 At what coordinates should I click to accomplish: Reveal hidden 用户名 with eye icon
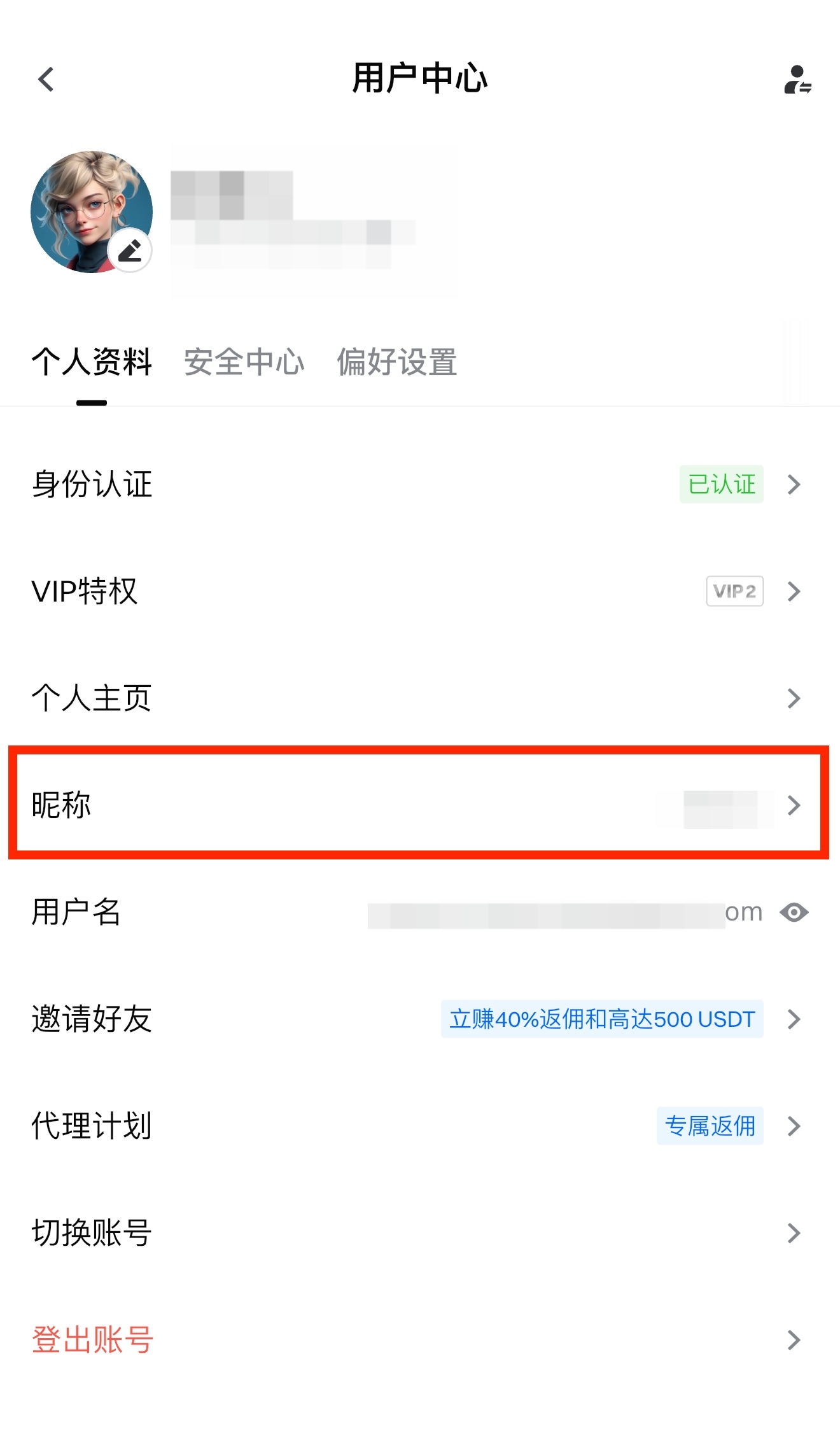click(x=794, y=912)
